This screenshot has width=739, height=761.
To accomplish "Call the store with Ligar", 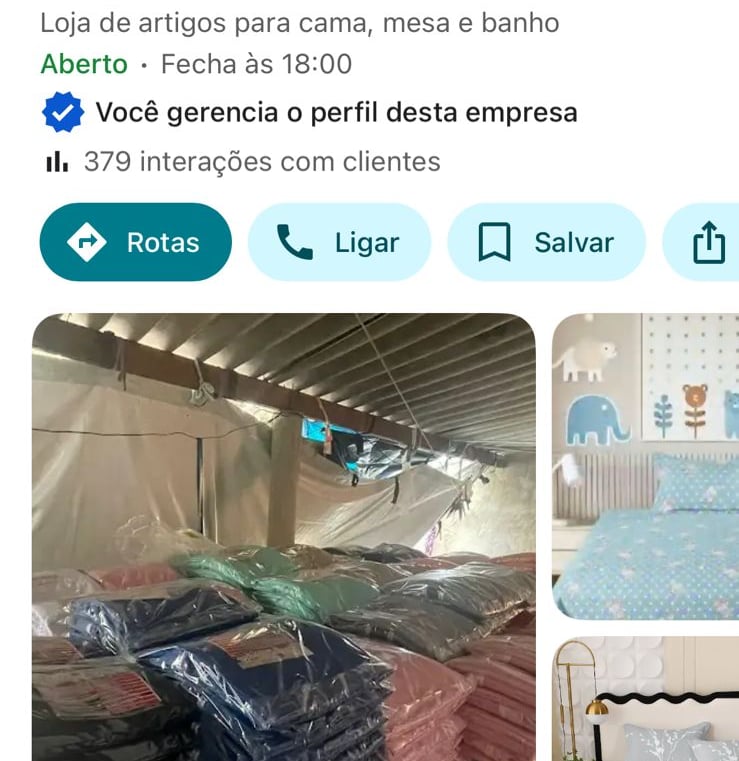I will pos(339,242).
